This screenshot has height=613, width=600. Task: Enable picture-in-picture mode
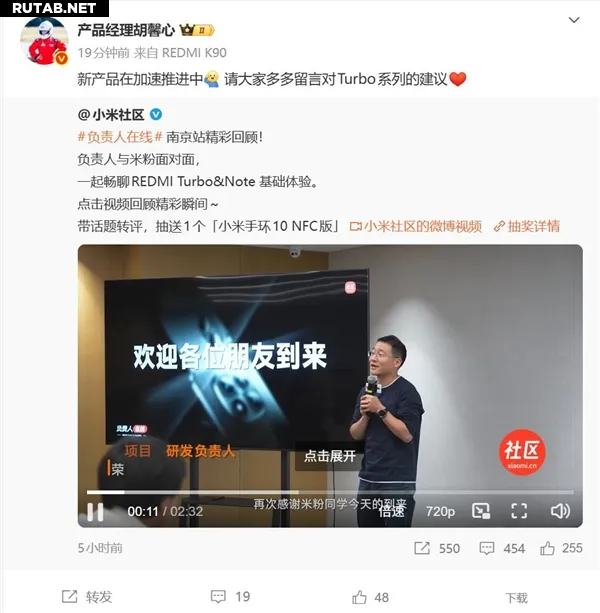[x=481, y=511]
